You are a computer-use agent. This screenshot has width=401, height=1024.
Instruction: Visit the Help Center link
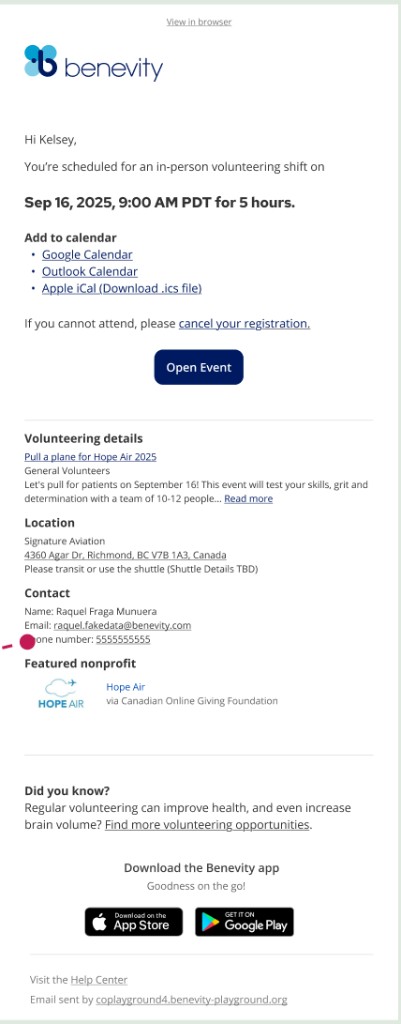click(x=99, y=980)
